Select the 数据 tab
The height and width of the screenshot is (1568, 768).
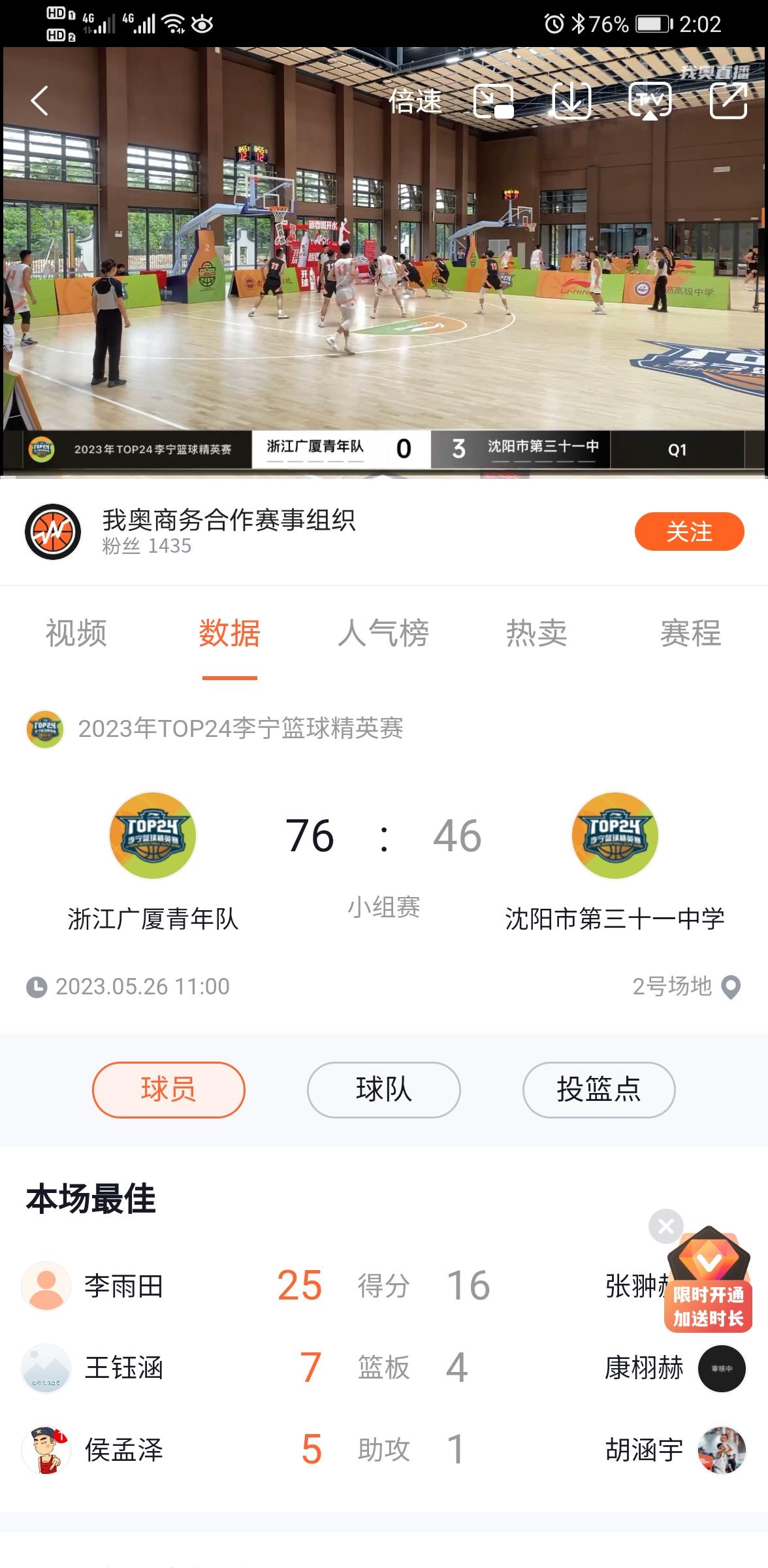click(x=229, y=633)
